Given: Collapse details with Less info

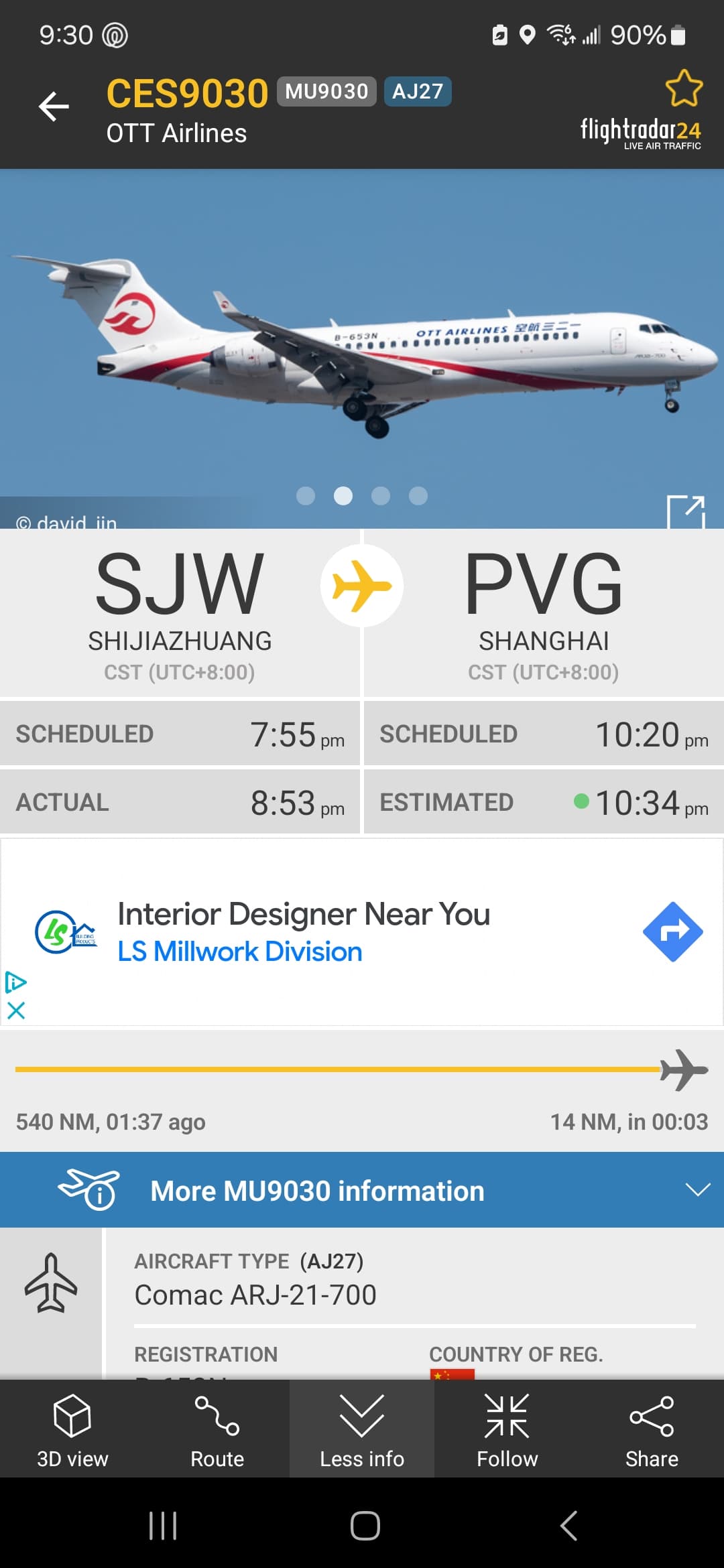Looking at the screenshot, I should pyautogui.click(x=362, y=1430).
